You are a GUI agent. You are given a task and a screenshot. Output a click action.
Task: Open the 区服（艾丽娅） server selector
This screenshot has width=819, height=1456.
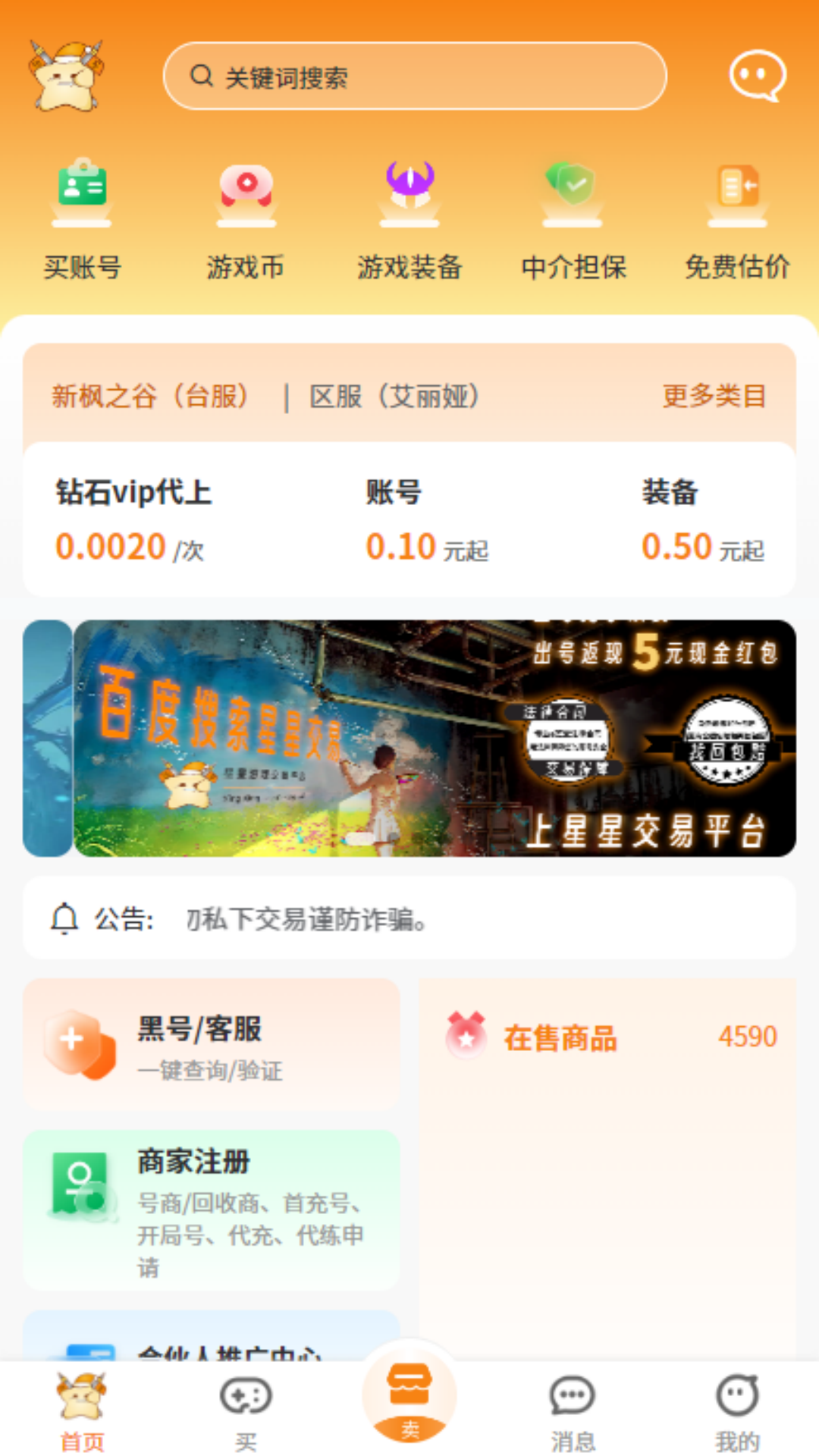[395, 397]
